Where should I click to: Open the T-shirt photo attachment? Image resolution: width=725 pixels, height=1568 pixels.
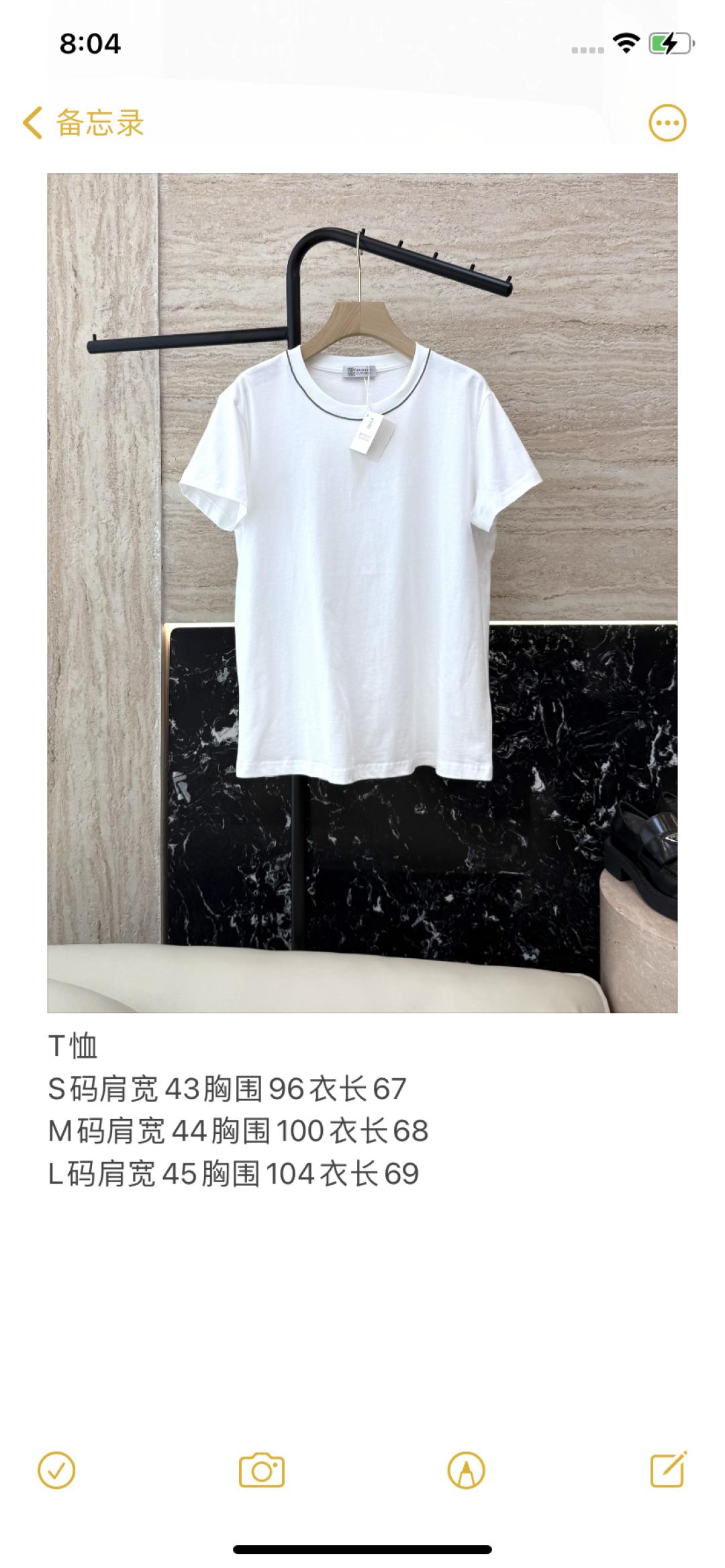362,592
